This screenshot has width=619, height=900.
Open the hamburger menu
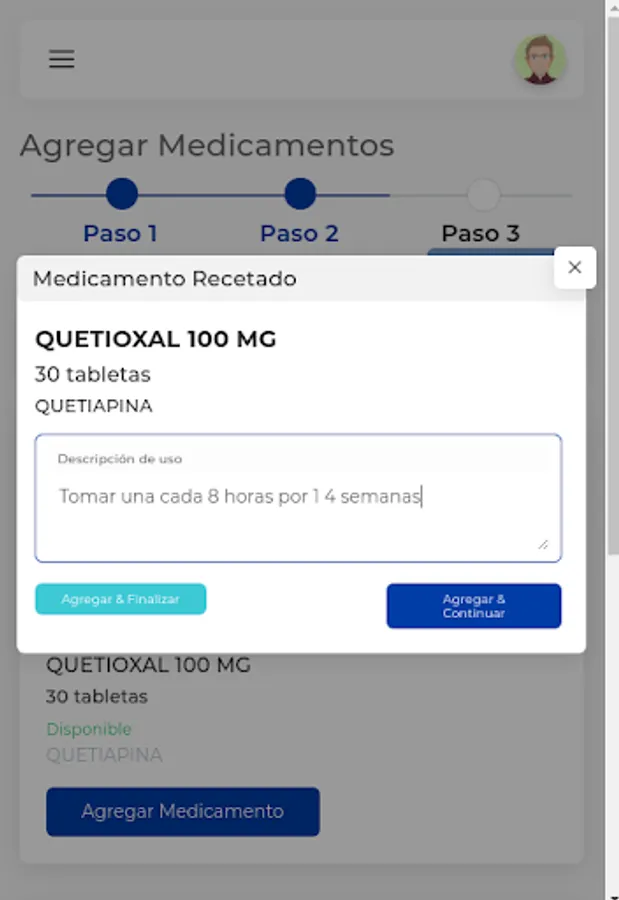(62, 59)
